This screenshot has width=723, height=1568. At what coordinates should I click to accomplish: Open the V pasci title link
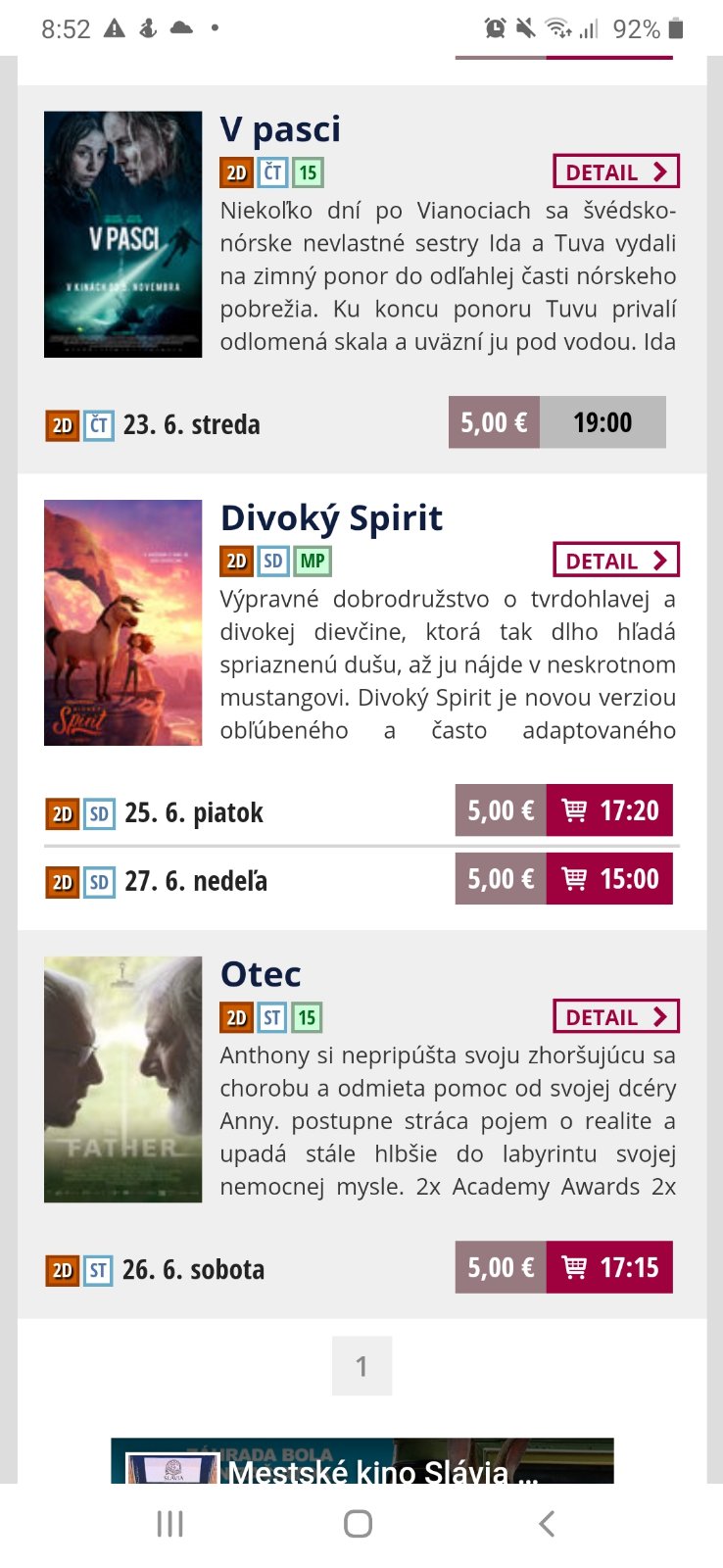280,129
